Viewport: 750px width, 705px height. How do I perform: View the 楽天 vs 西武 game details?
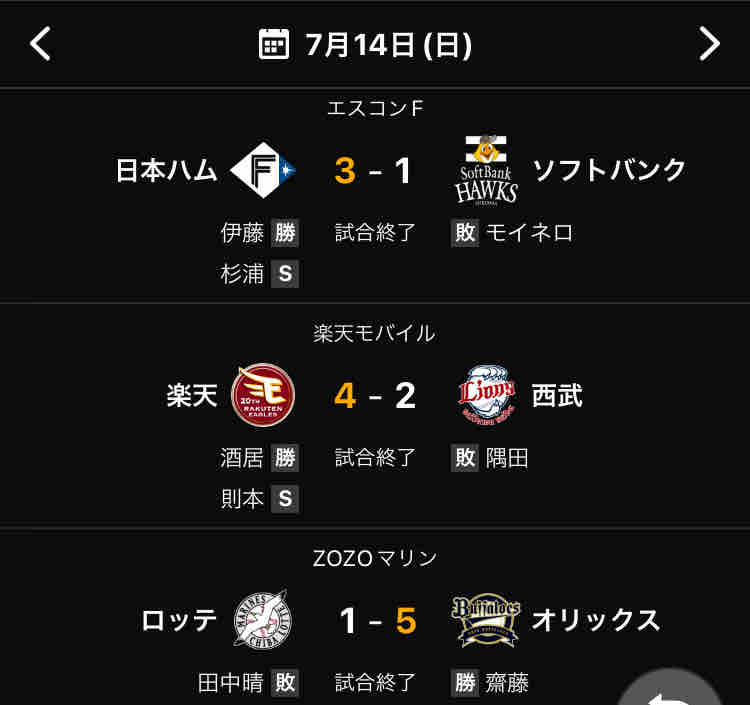(x=375, y=396)
